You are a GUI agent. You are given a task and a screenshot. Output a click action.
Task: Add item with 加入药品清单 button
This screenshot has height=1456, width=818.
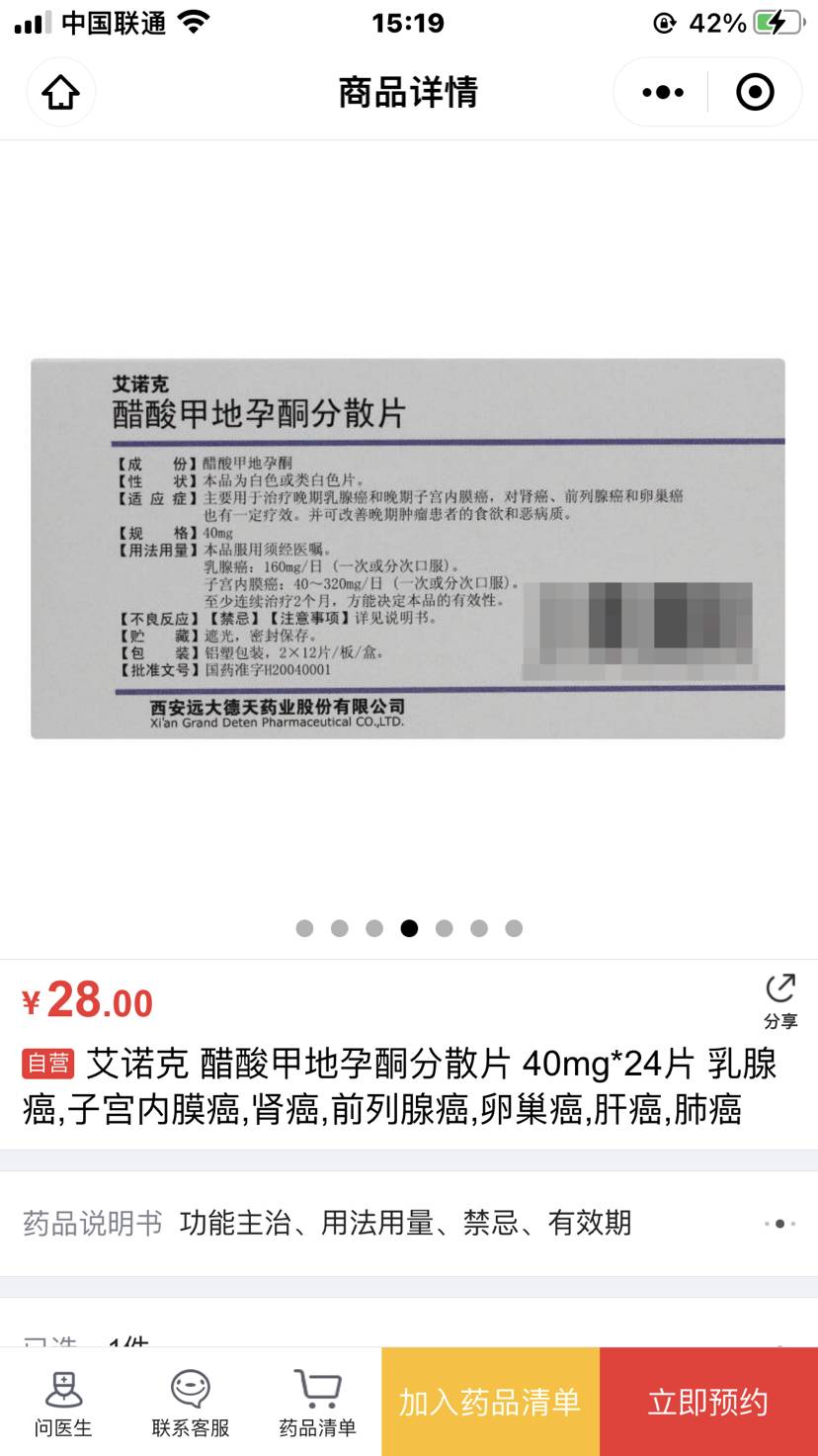point(490,1402)
